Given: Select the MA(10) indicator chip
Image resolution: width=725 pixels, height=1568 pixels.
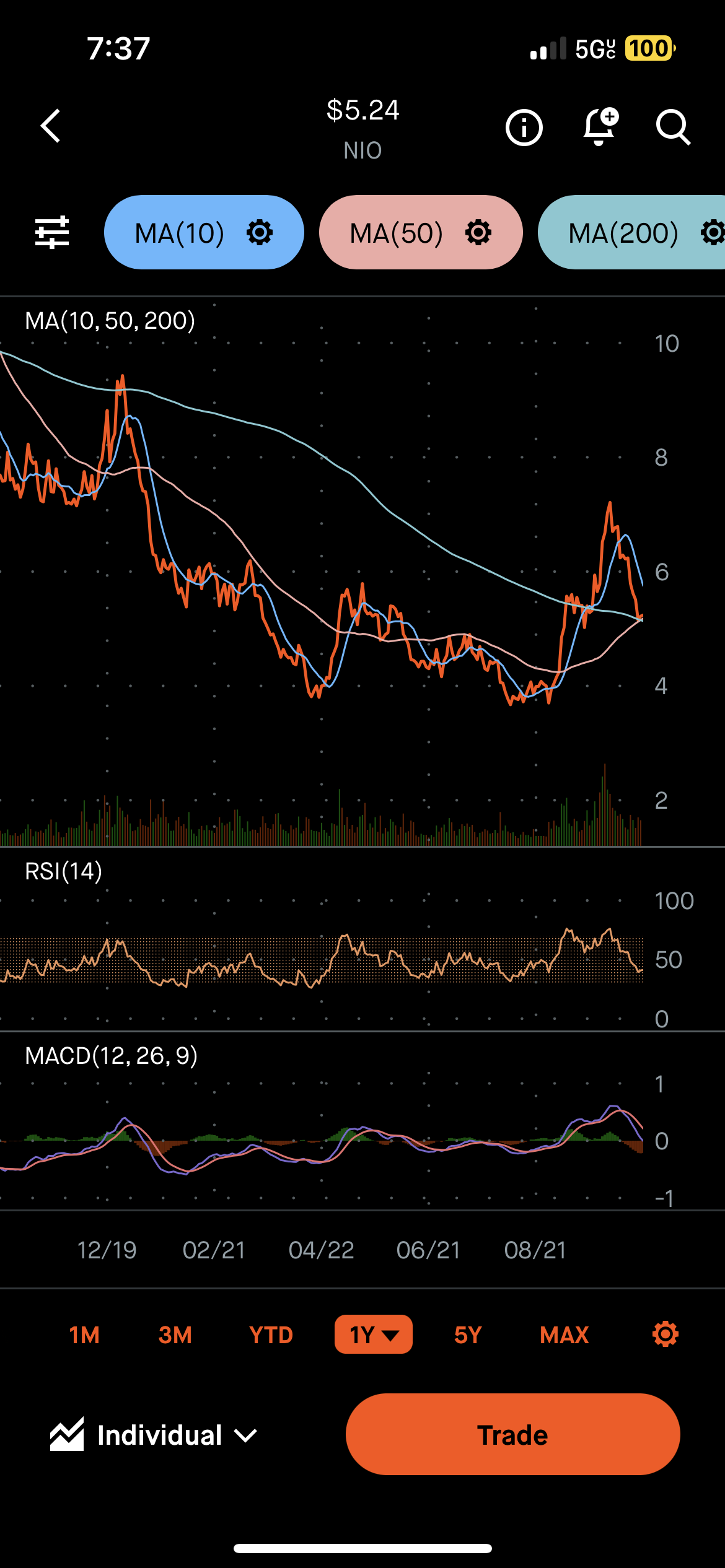Looking at the screenshot, I should click(204, 233).
